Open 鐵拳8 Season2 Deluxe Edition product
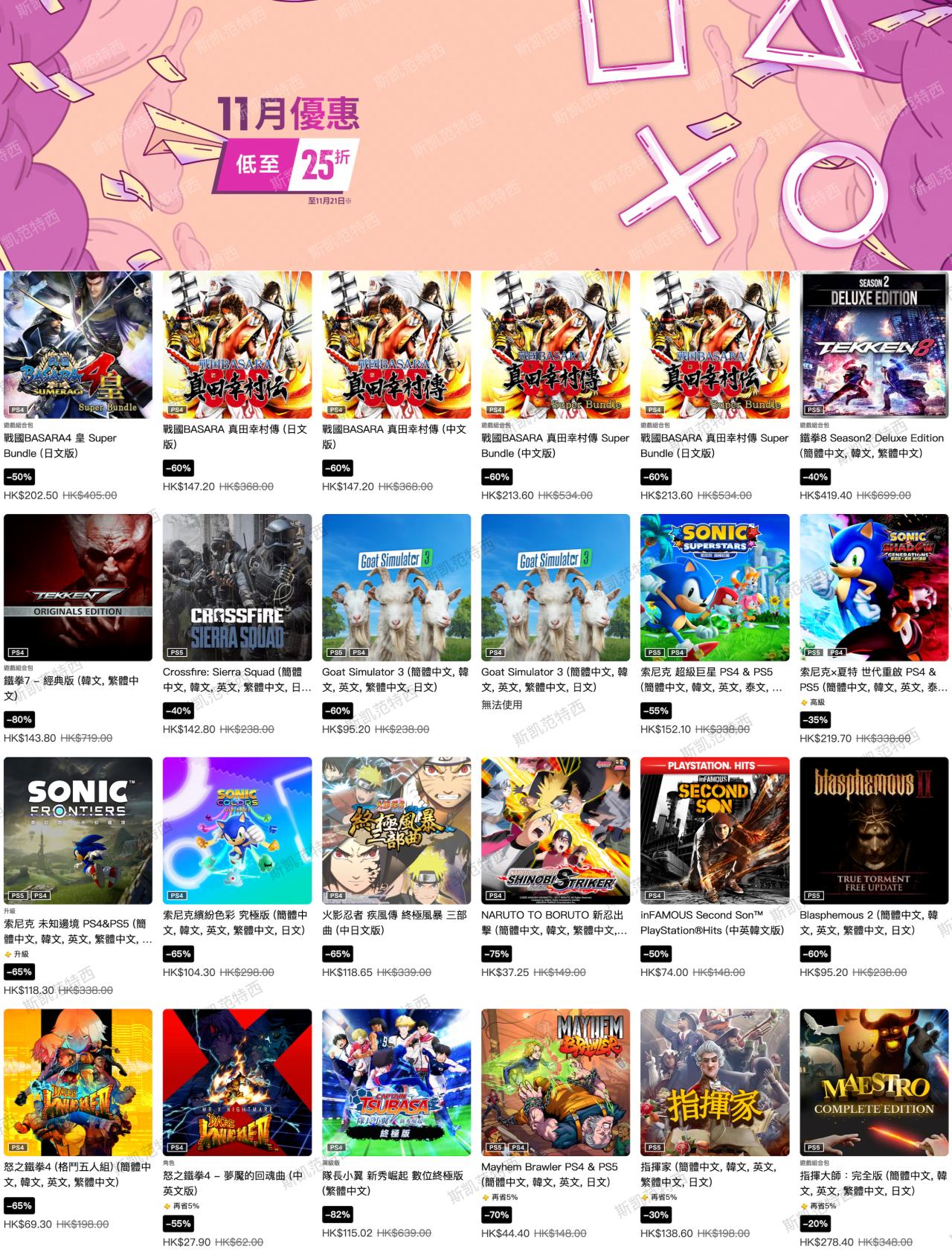Image resolution: width=952 pixels, height=1252 pixels. [x=874, y=344]
